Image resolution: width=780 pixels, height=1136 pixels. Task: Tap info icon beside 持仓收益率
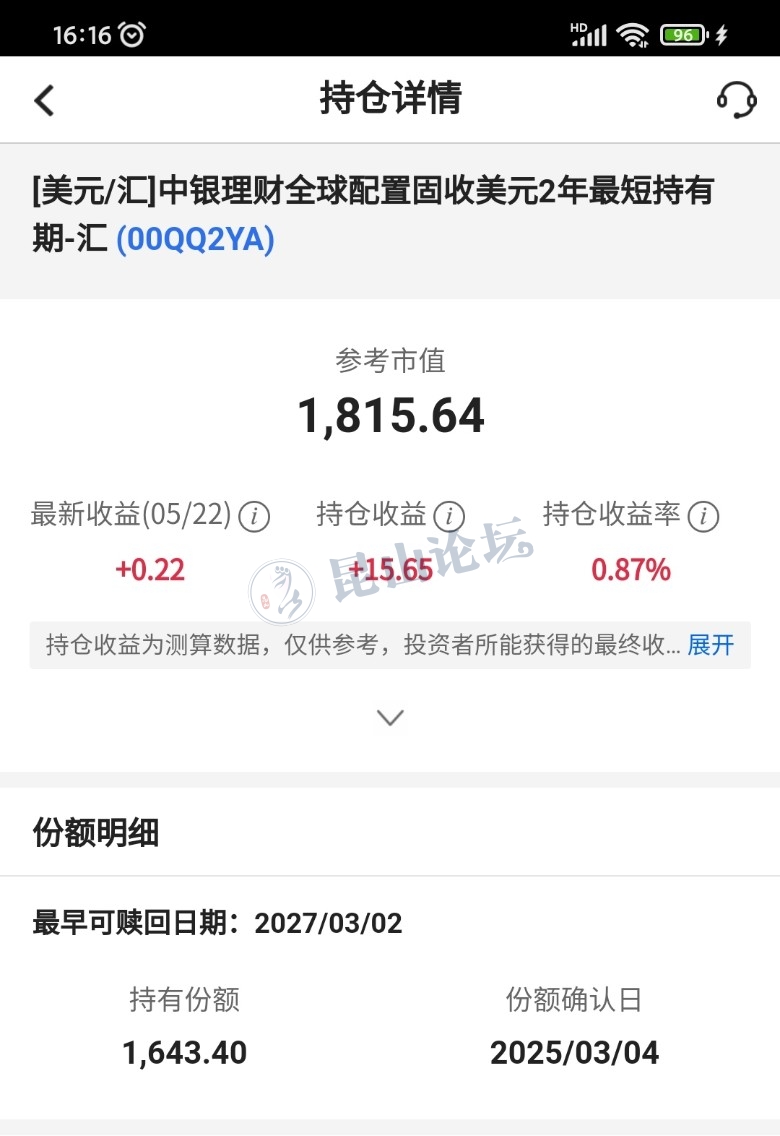(x=704, y=517)
